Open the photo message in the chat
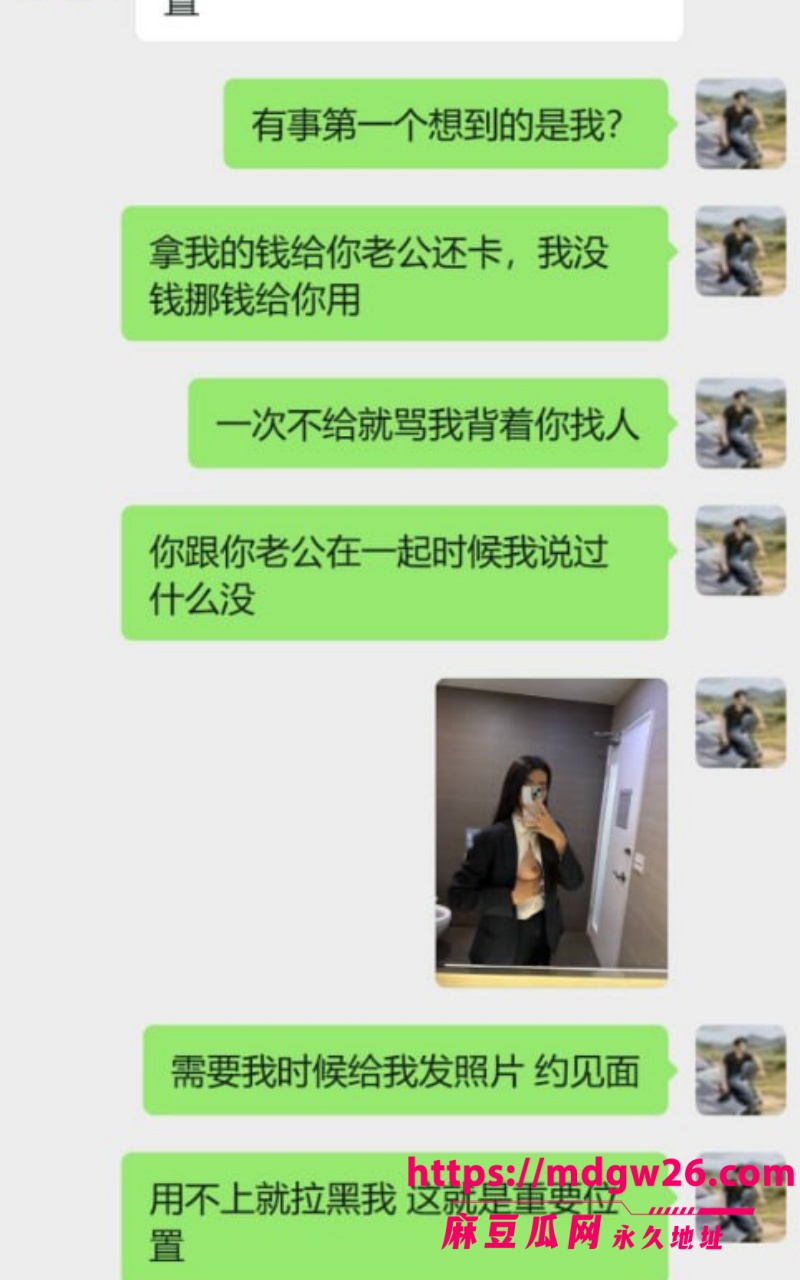This screenshot has height=1280, width=800. [x=551, y=832]
